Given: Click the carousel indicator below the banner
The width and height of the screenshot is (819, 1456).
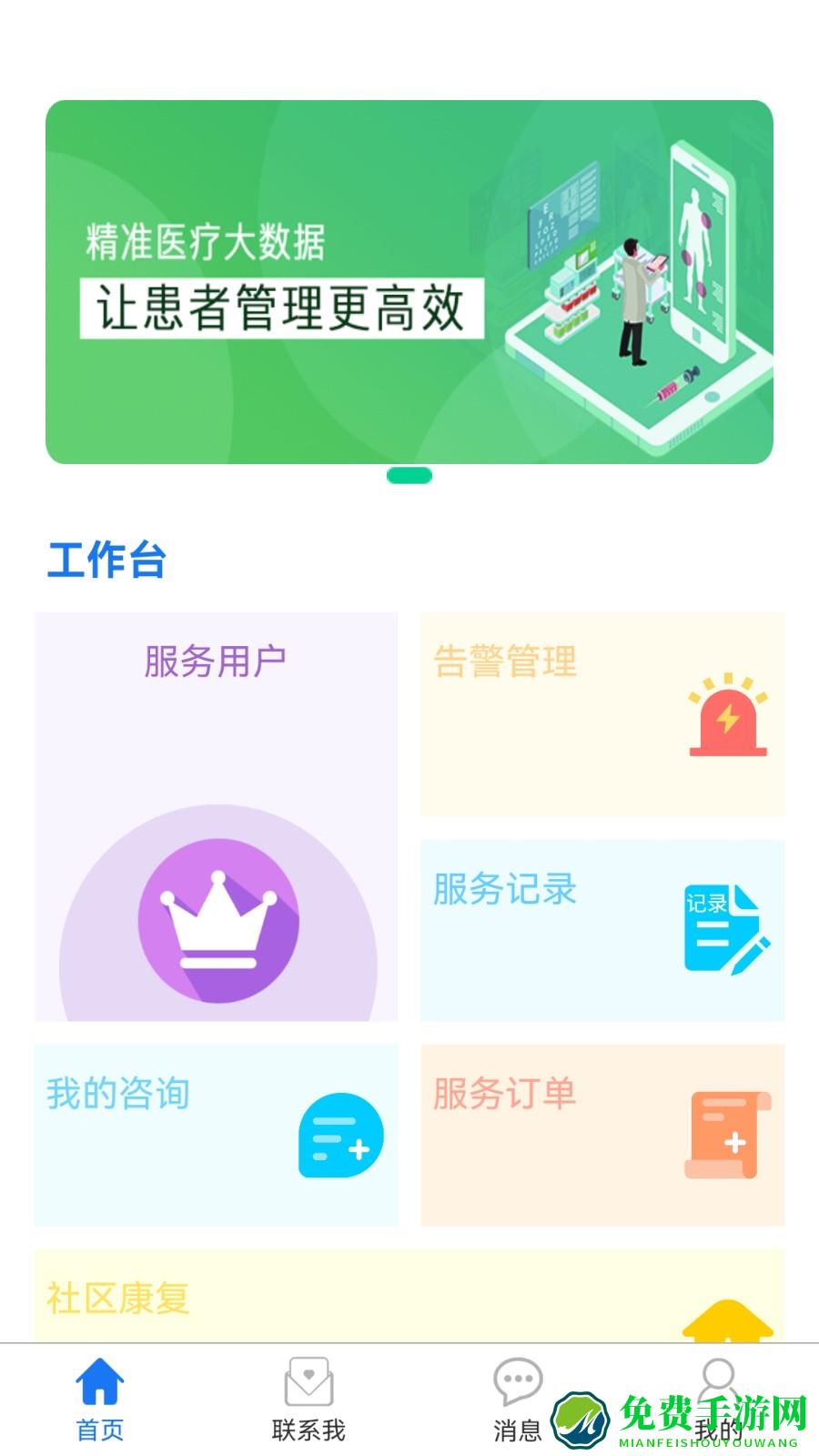Looking at the screenshot, I should click(x=409, y=474).
